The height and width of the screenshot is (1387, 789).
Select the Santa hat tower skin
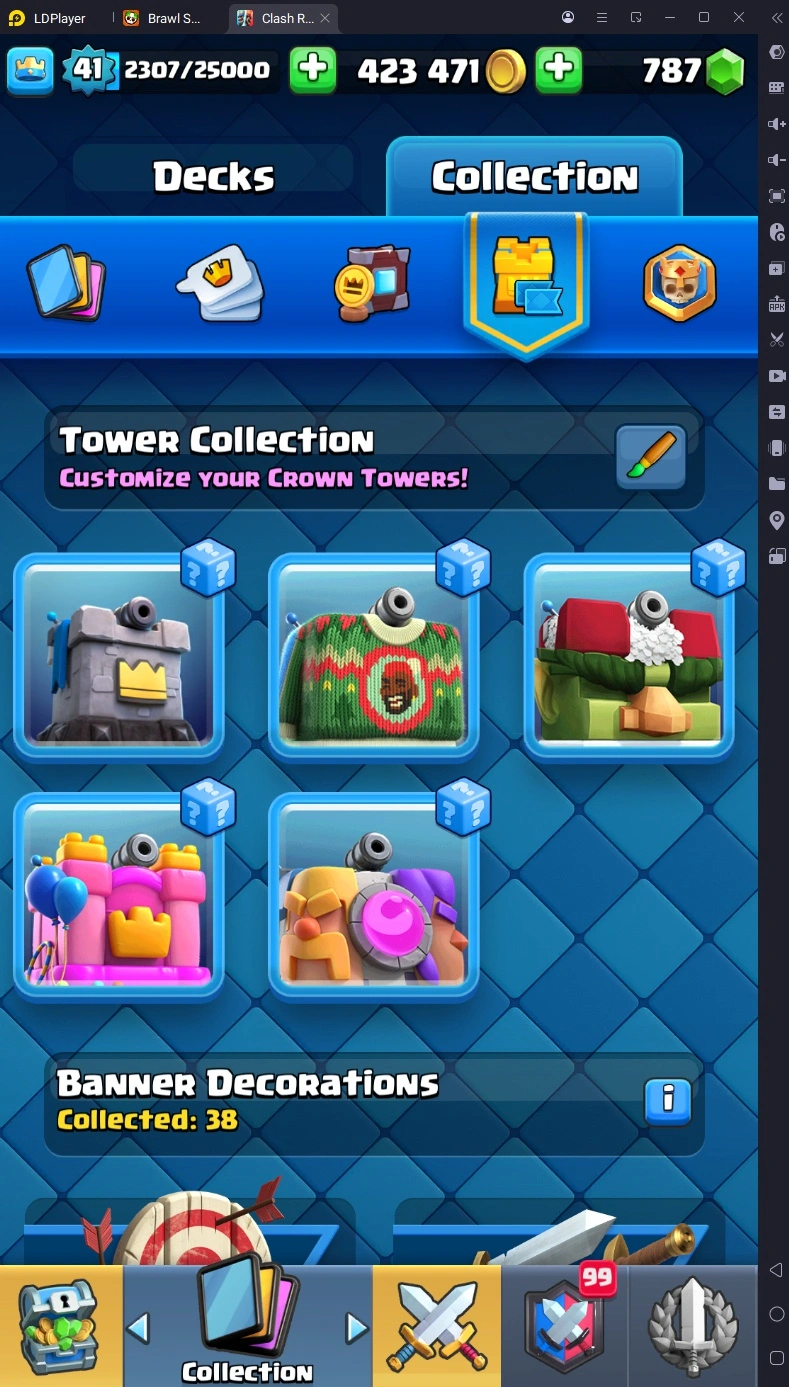coord(629,661)
